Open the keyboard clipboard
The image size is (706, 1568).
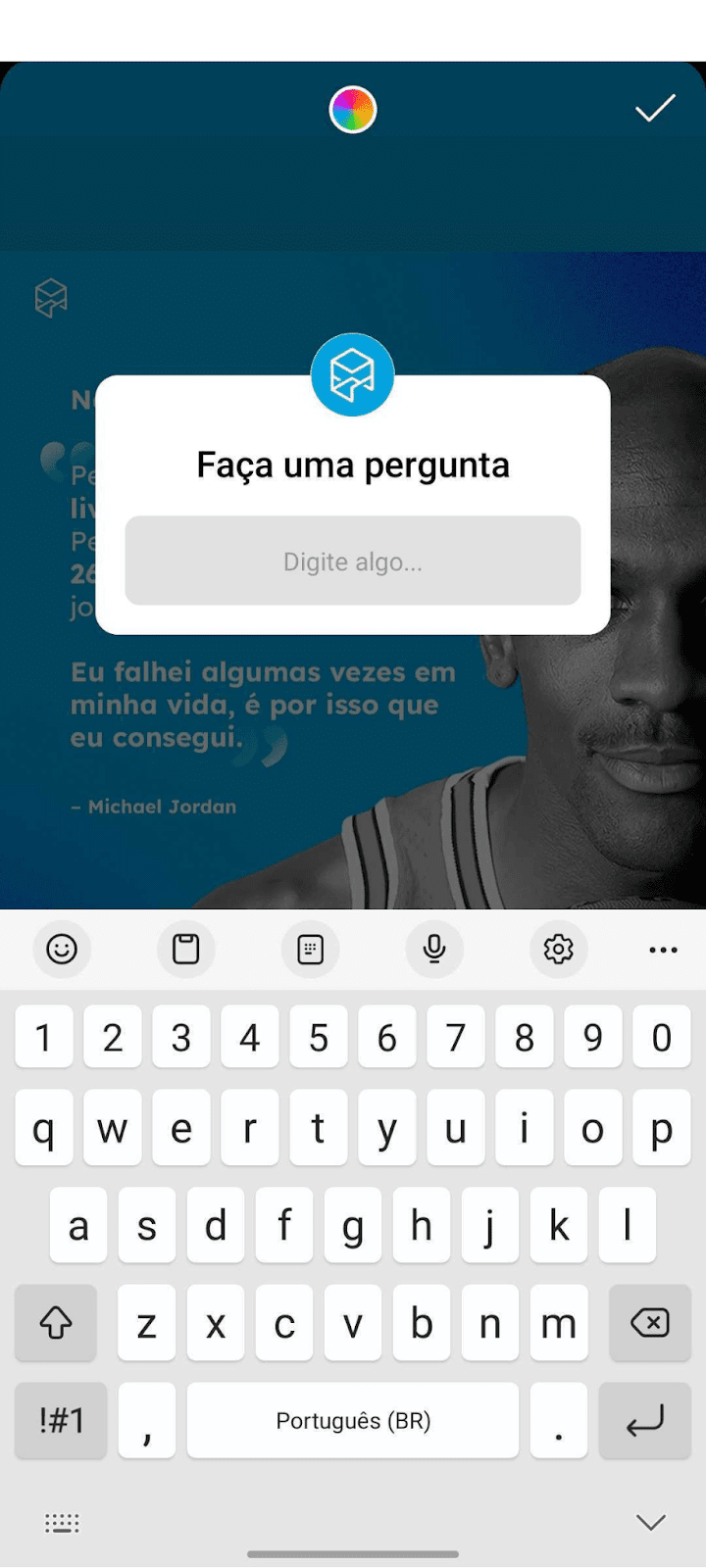tap(186, 949)
